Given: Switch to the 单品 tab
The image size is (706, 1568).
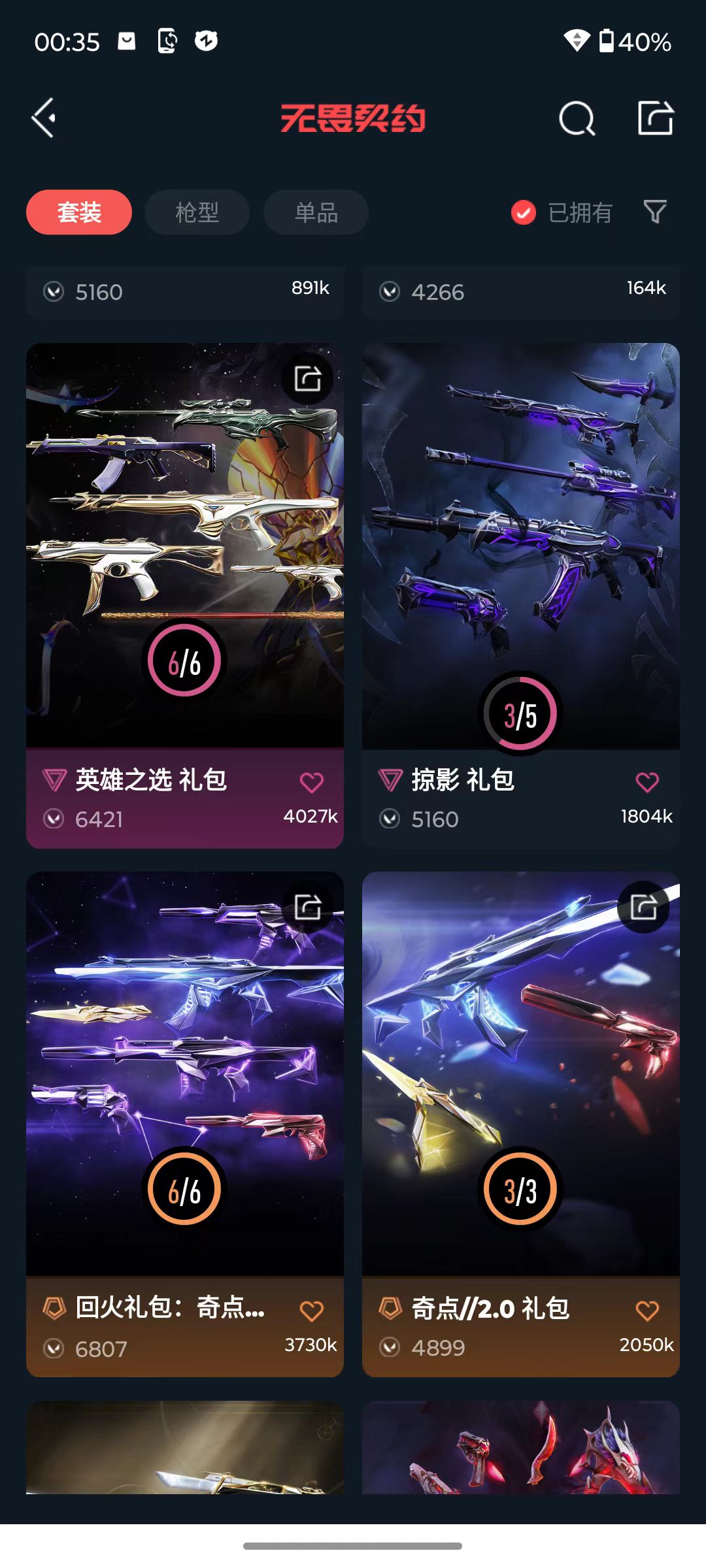Looking at the screenshot, I should click(316, 212).
